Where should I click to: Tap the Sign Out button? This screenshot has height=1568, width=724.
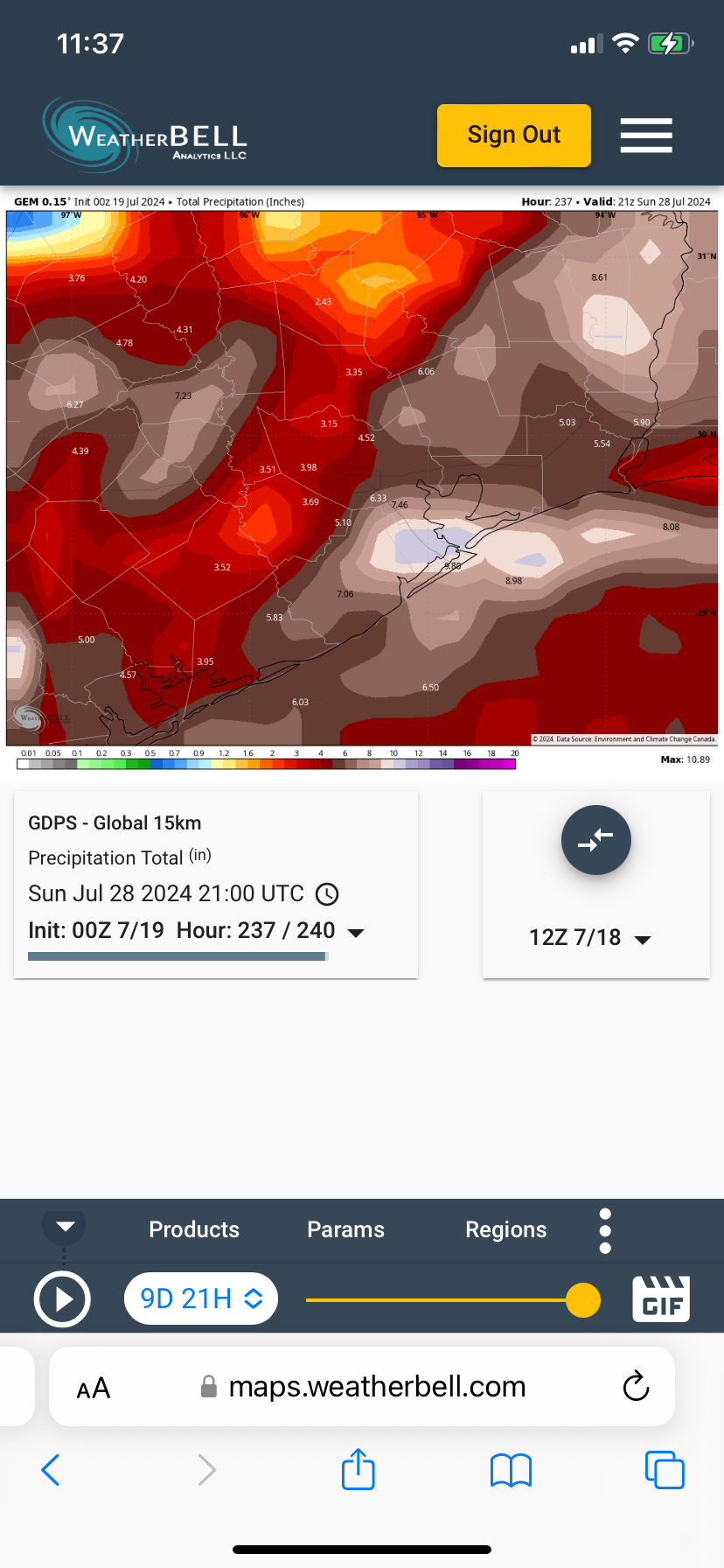click(x=513, y=136)
